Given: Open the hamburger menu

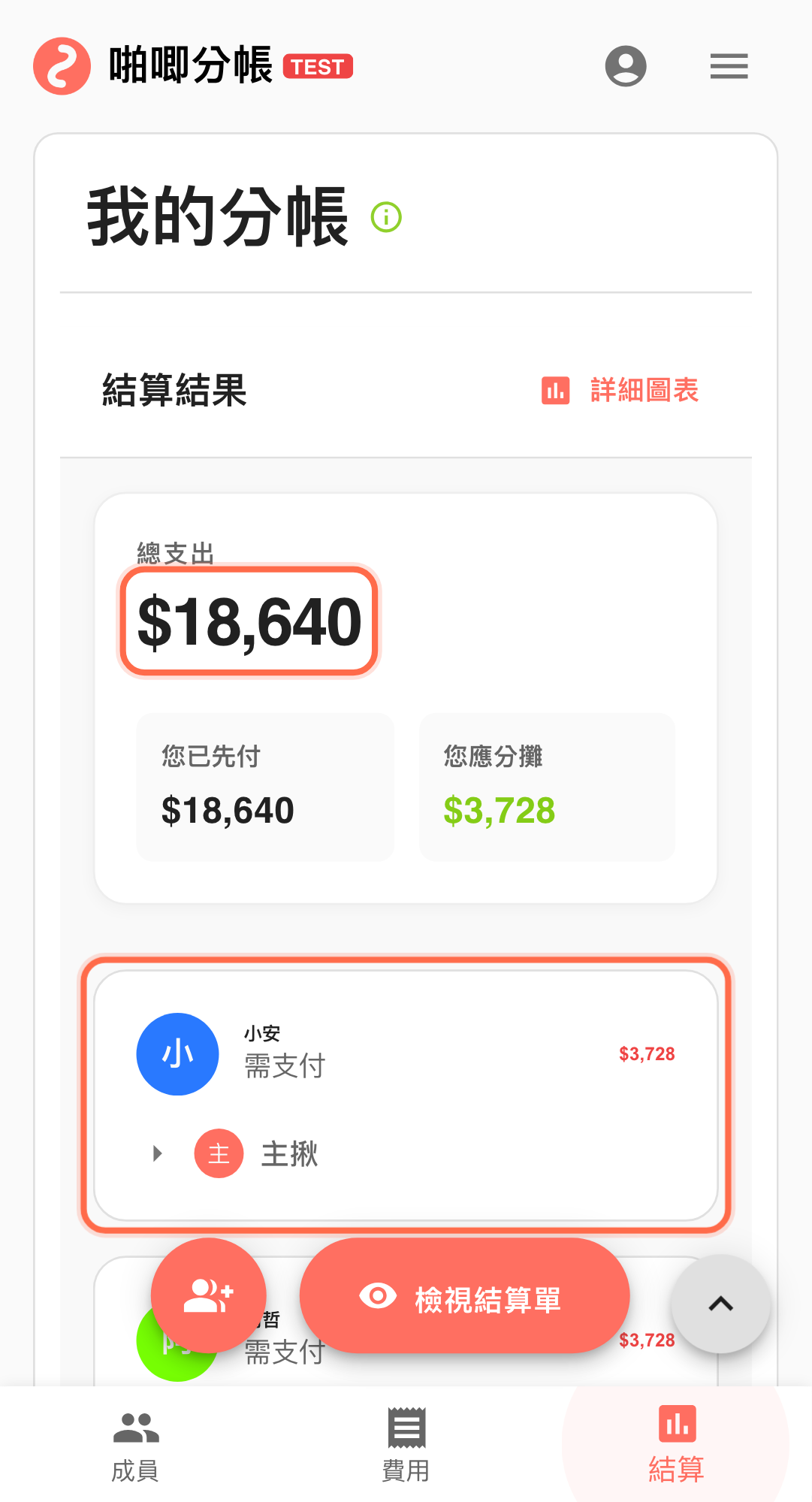Looking at the screenshot, I should (729, 66).
